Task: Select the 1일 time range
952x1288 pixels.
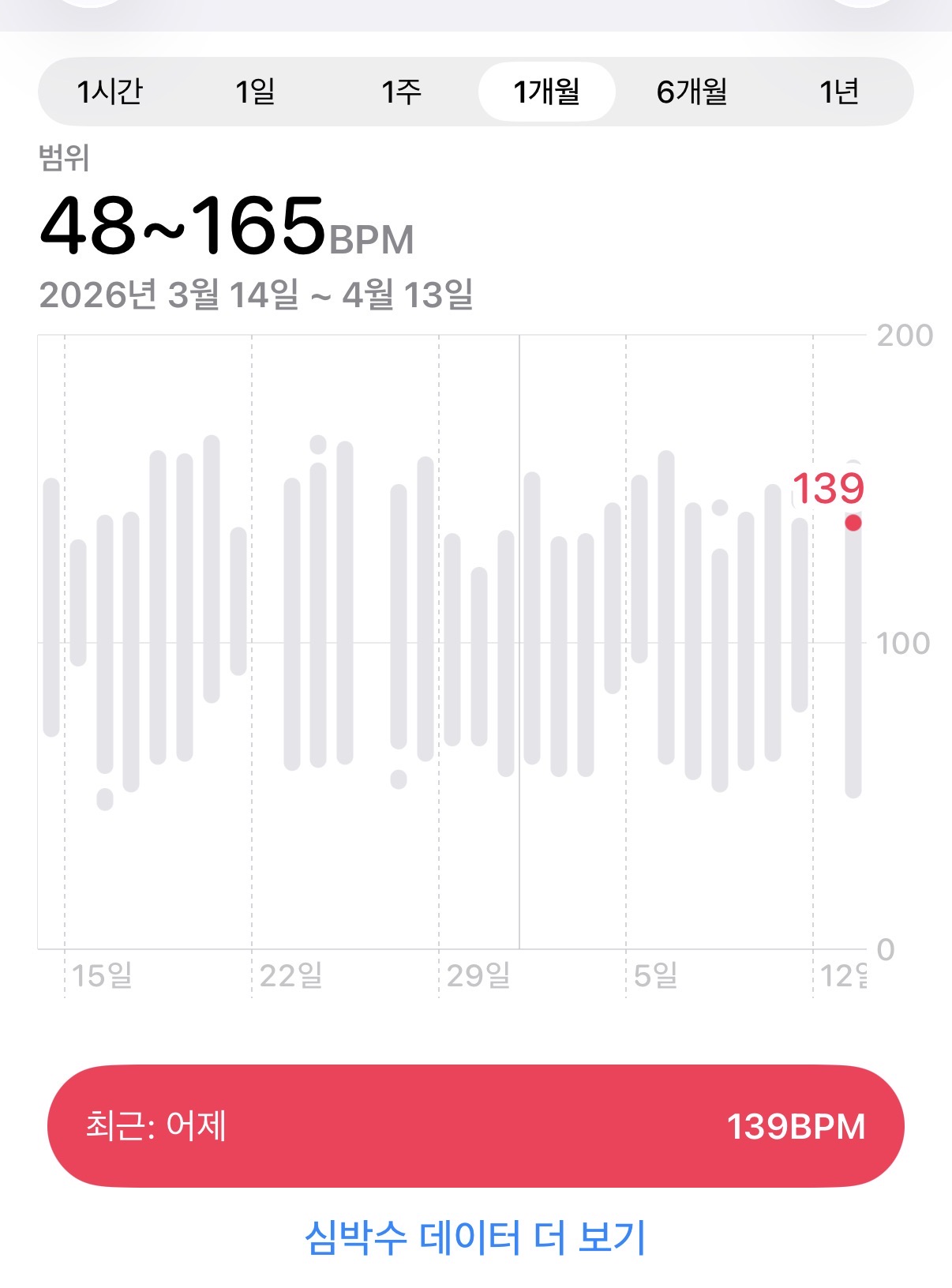Action: click(x=256, y=92)
